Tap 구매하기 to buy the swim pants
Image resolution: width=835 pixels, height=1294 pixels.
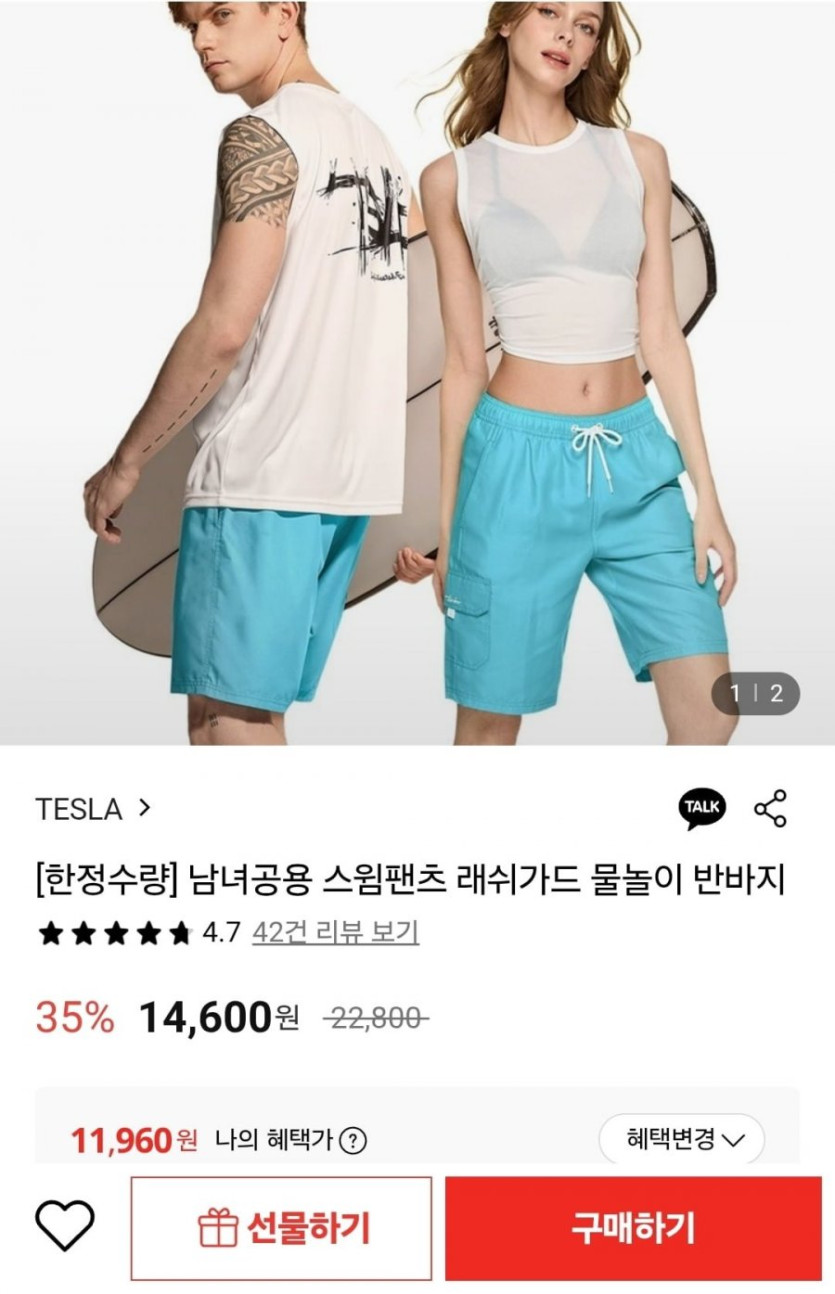(633, 1228)
